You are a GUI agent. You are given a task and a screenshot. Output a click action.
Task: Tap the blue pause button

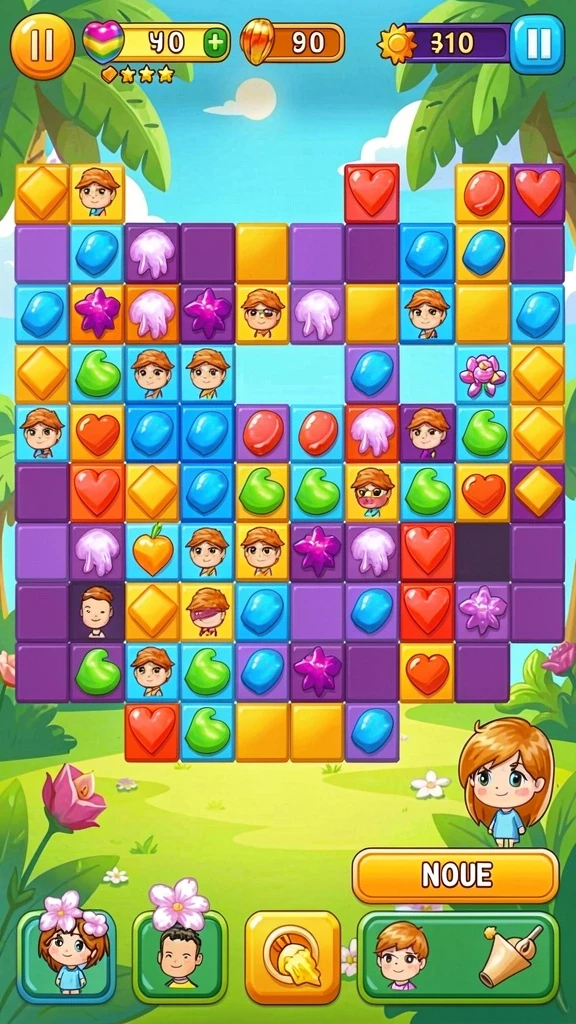537,44
